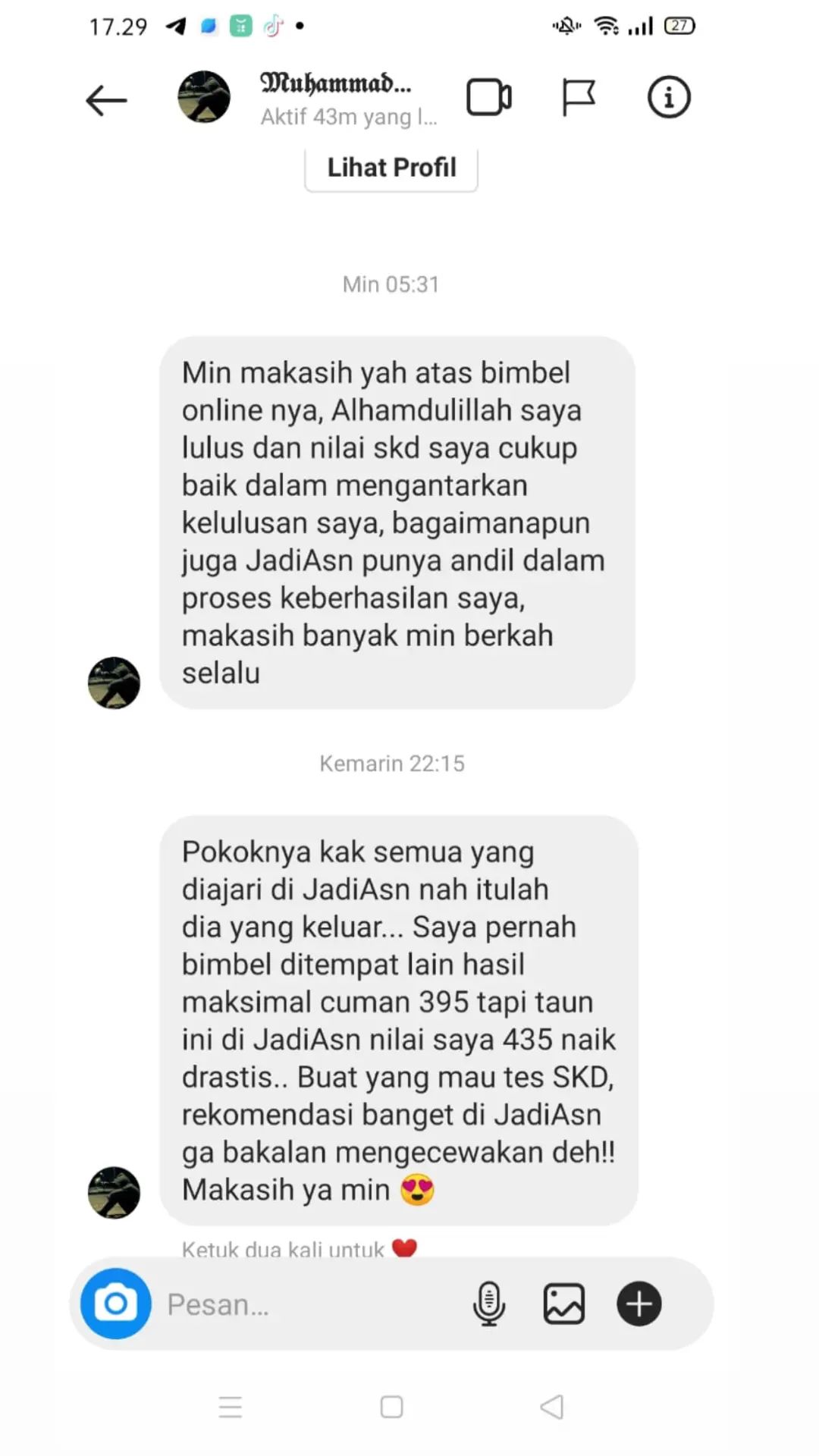Screen dimensions: 819x1456
Task: Attach a photo from the gallery
Action: coord(564,1304)
